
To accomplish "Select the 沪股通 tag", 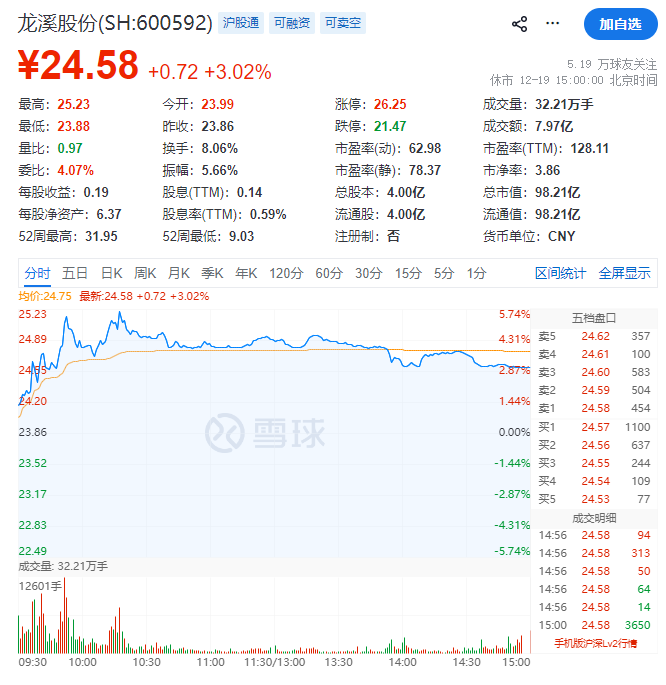I will [x=238, y=22].
